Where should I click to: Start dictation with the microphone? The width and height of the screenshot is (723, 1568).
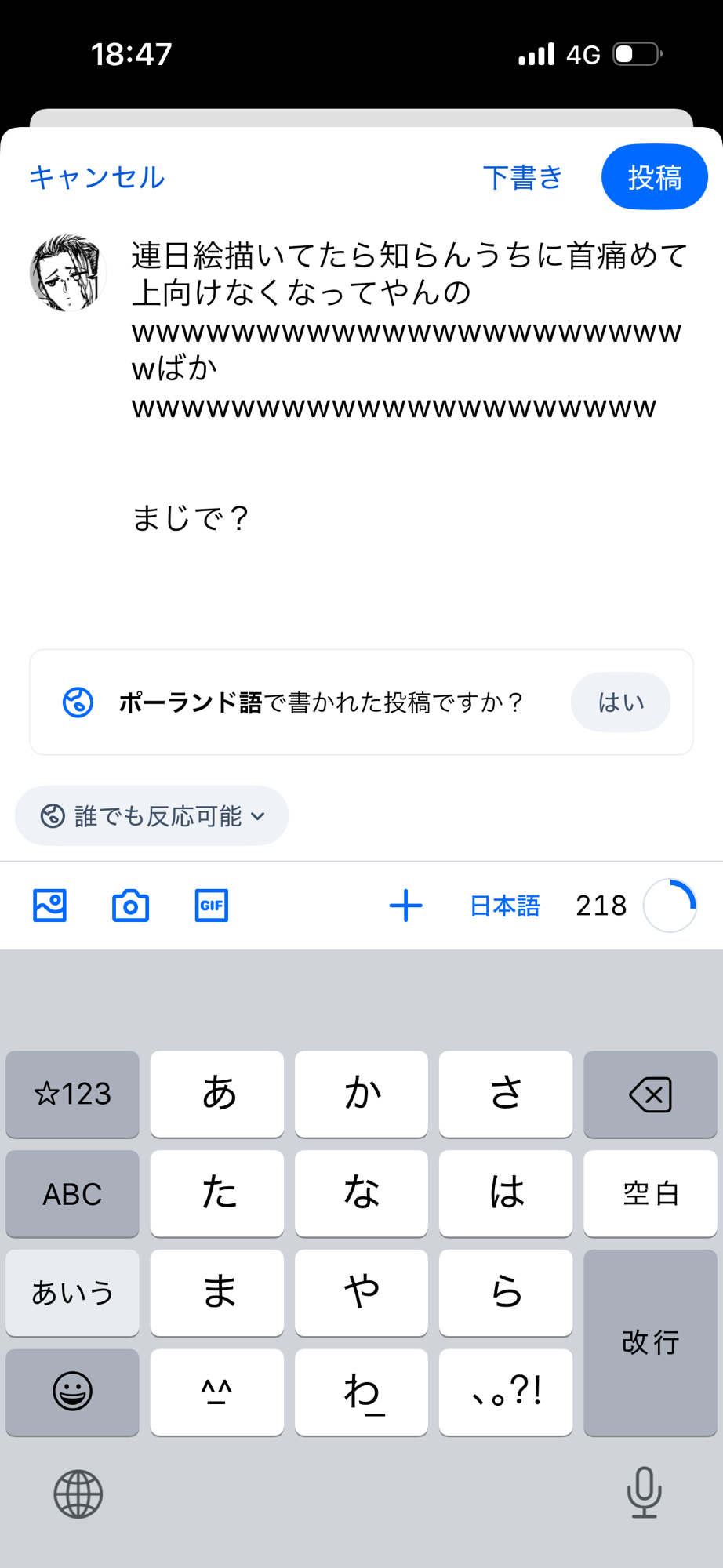pyautogui.click(x=644, y=1492)
